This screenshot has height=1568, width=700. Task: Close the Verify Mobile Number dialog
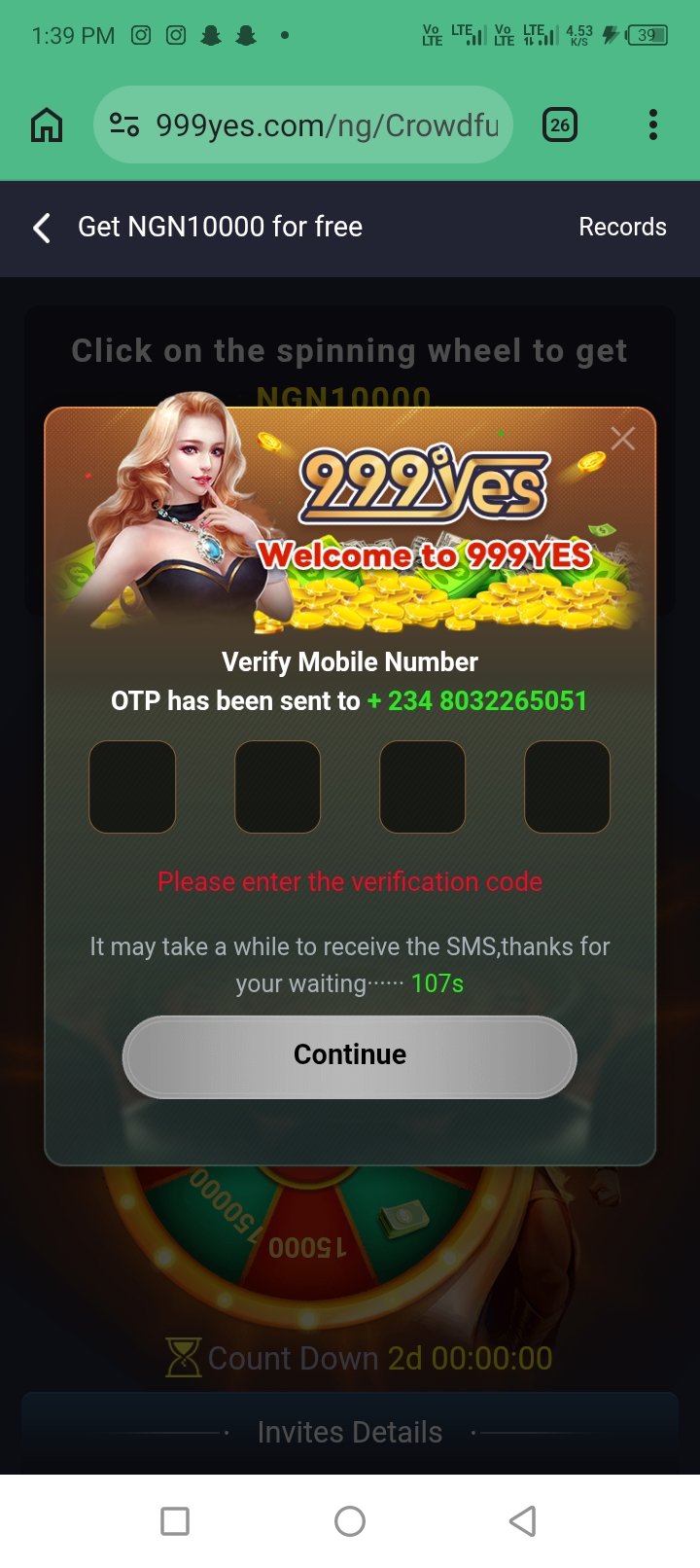[622, 439]
